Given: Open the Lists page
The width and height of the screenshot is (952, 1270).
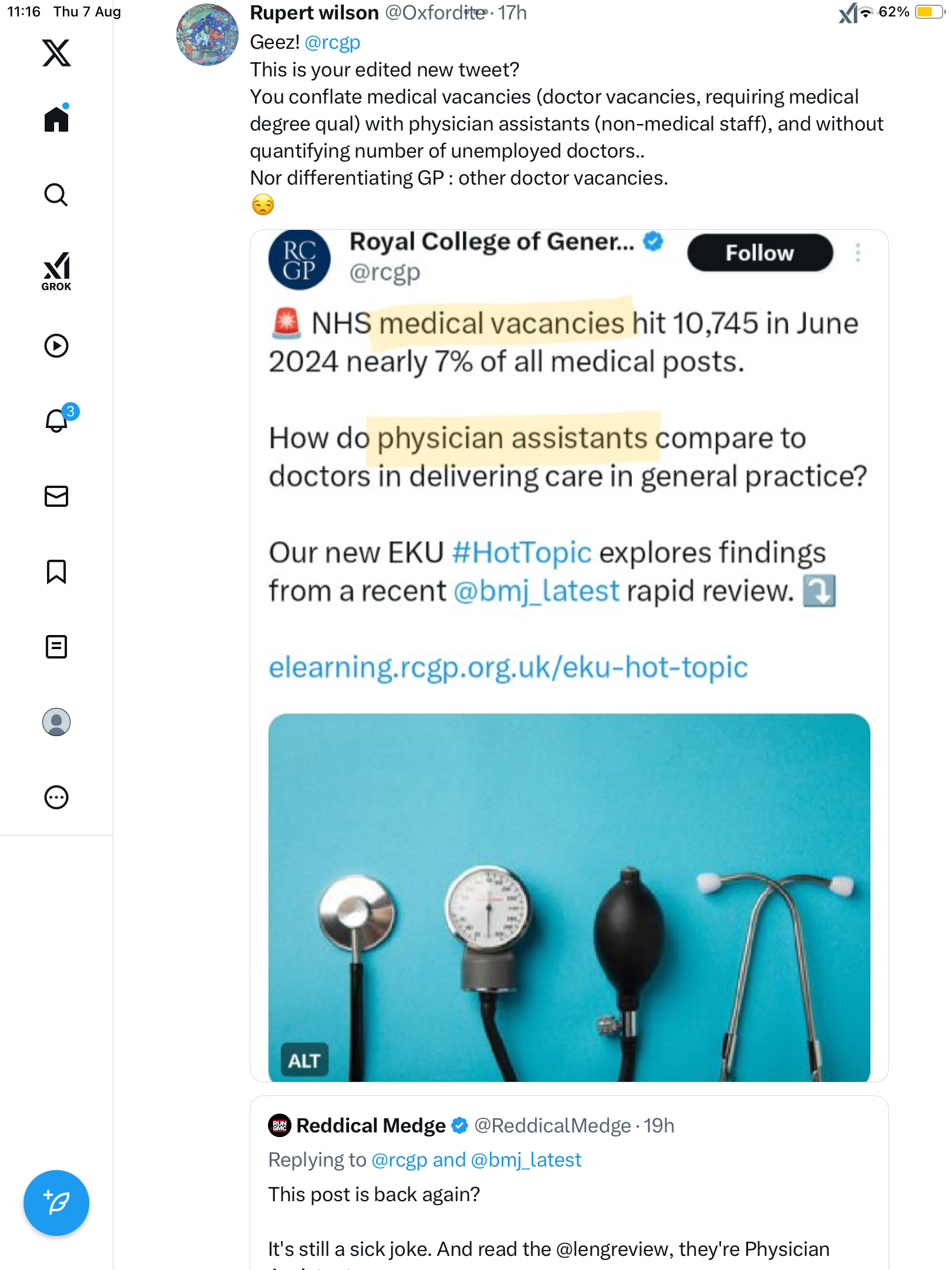Looking at the screenshot, I should click(56, 647).
